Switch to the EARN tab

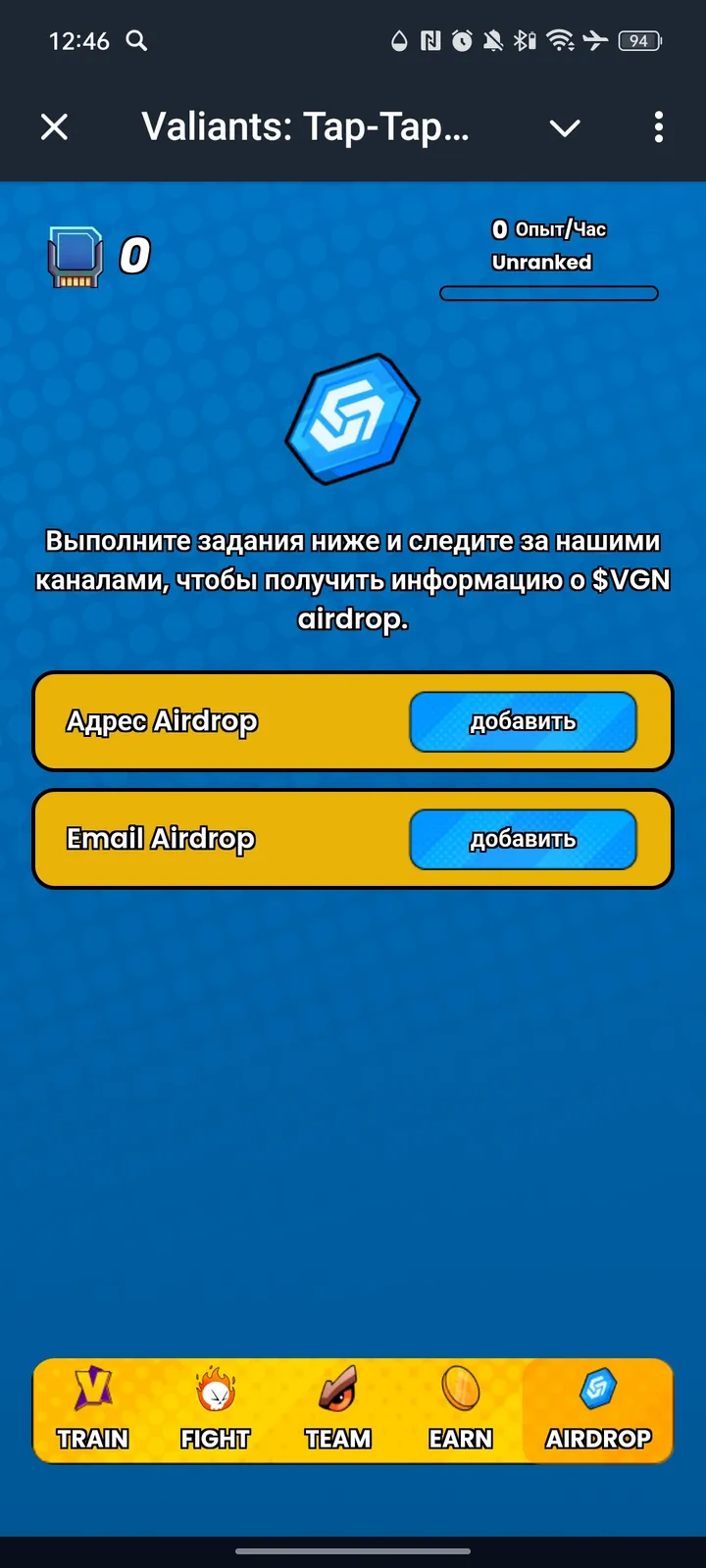tap(461, 1411)
